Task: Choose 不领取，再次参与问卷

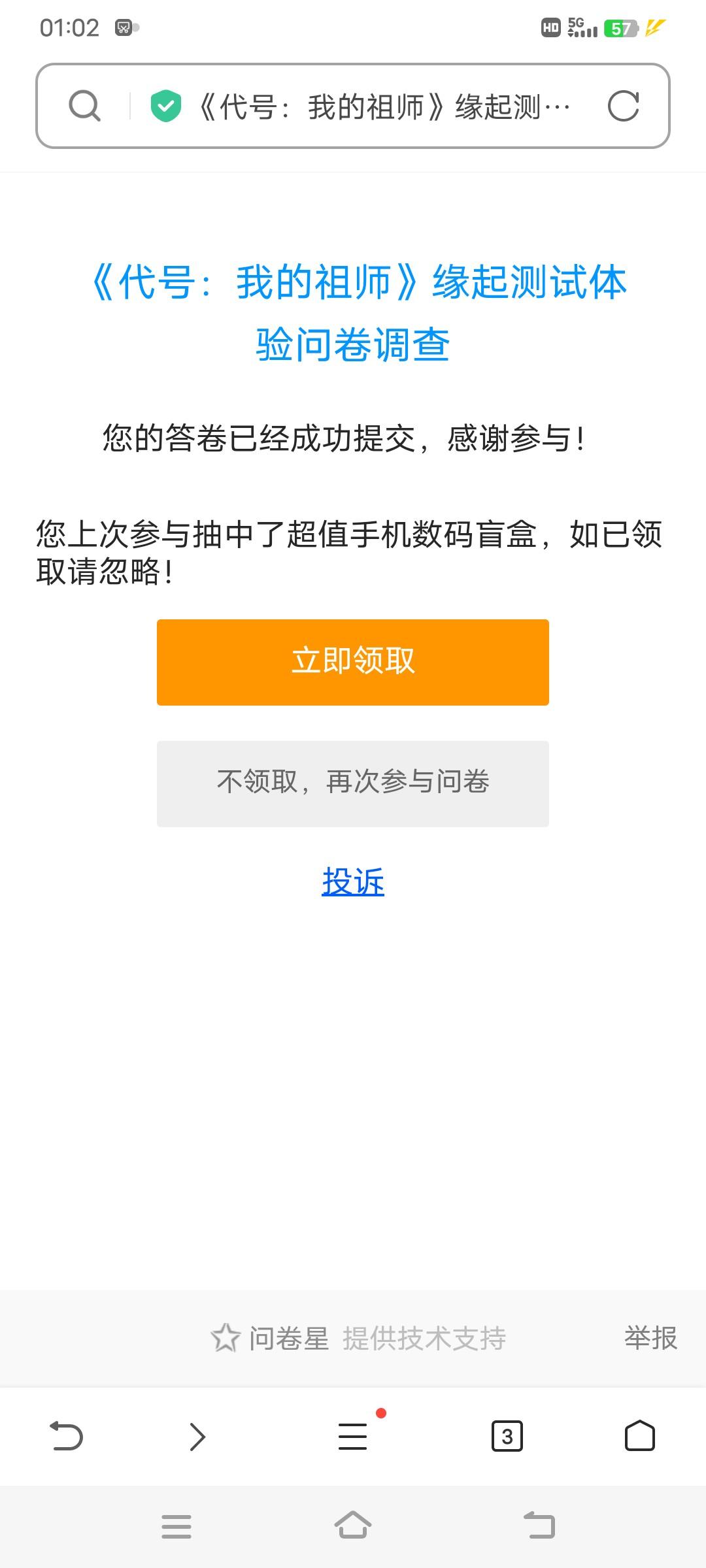Action: coord(353,783)
